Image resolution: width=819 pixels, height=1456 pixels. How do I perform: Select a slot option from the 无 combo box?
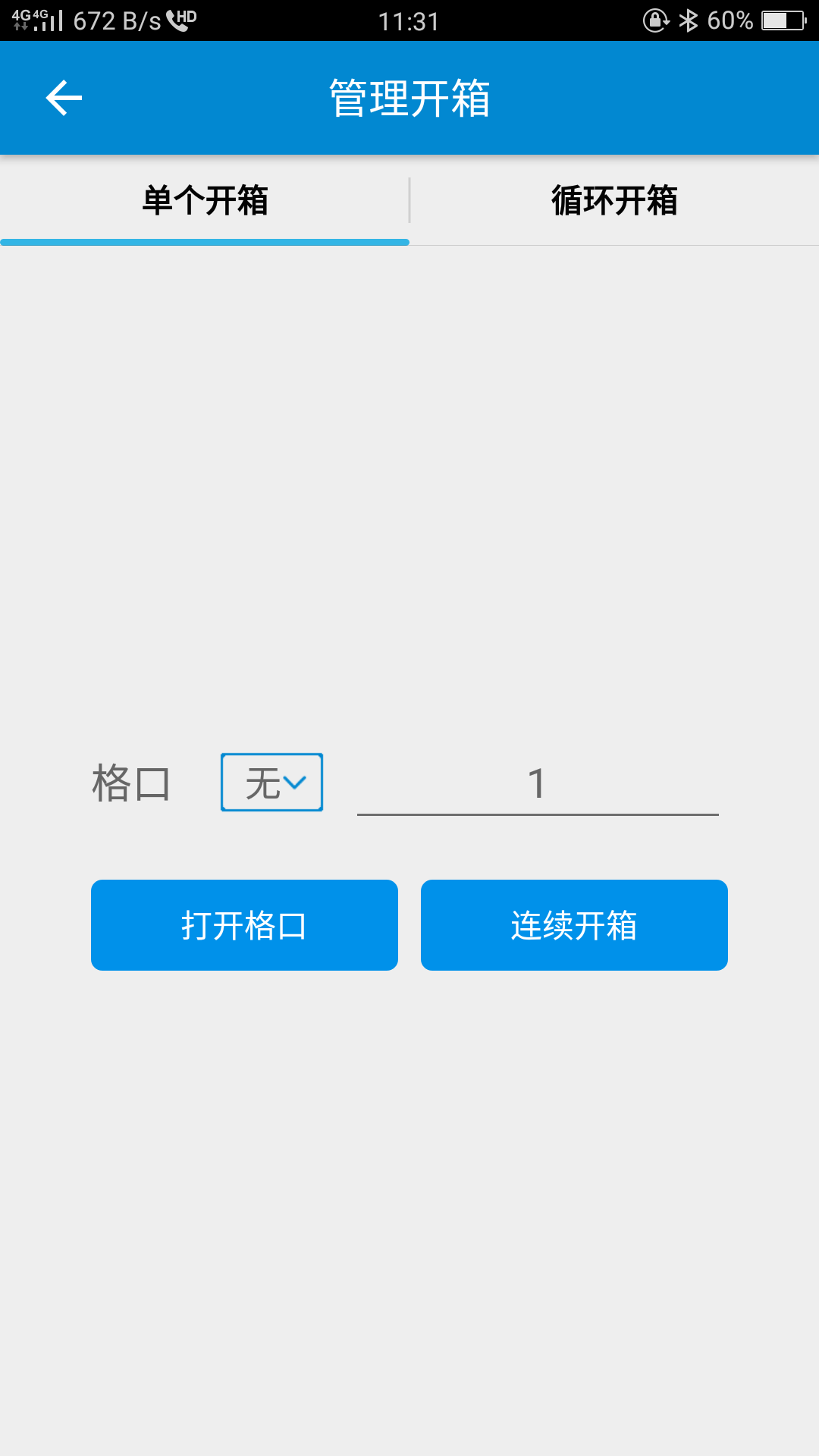click(x=271, y=782)
